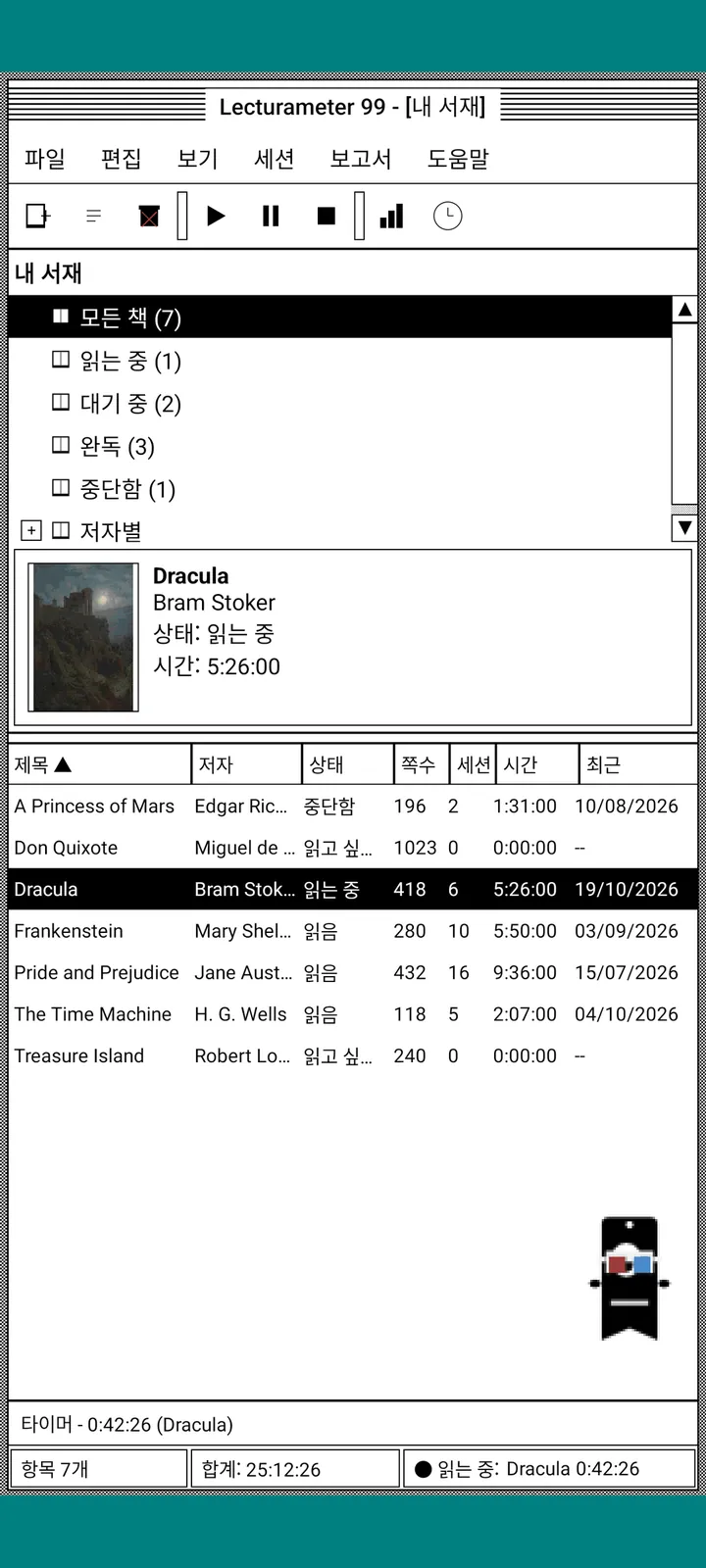Open the 파일 menu
The height and width of the screenshot is (1568, 706).
[45, 159]
